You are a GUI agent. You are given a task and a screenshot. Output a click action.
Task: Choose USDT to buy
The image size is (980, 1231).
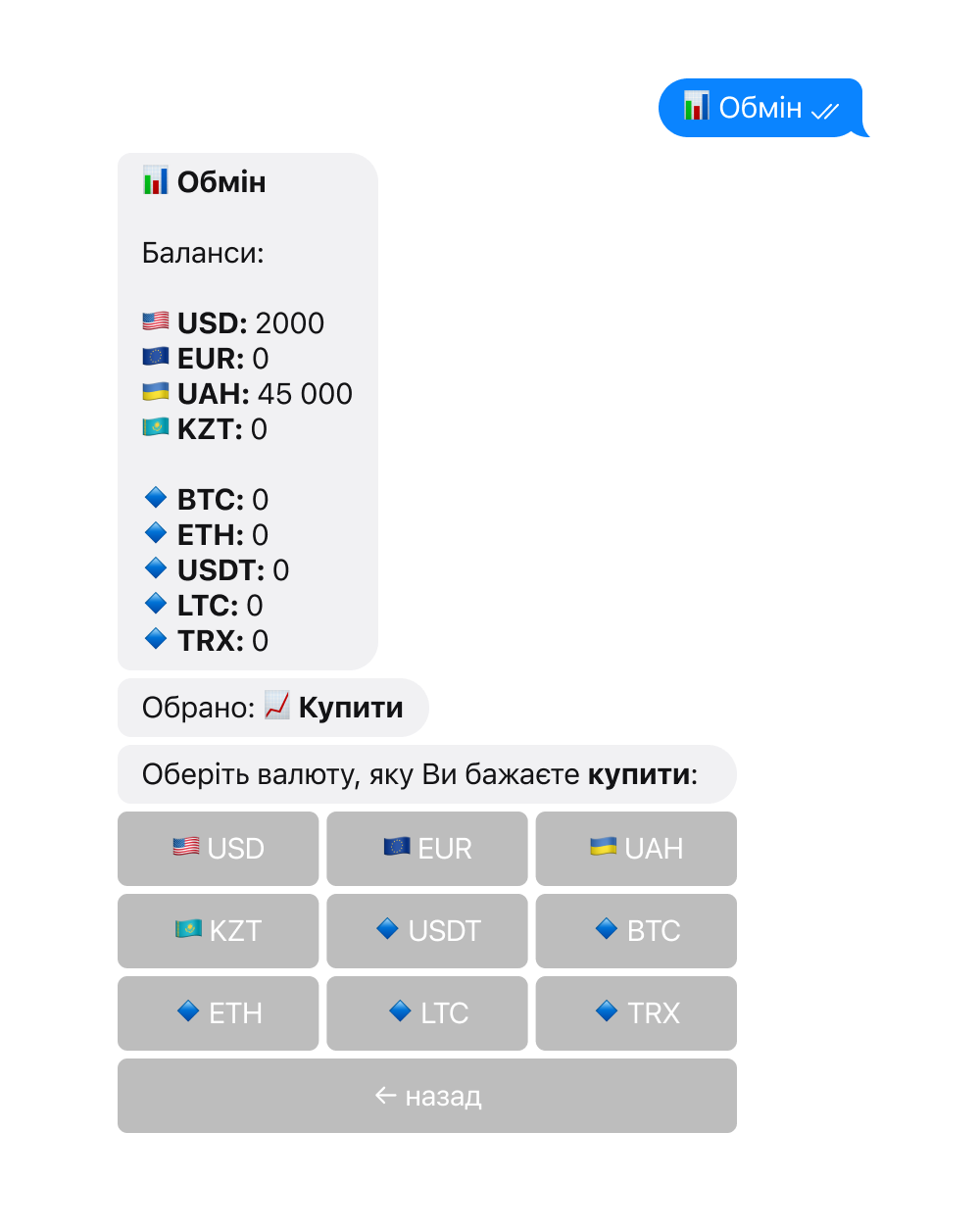(x=428, y=931)
